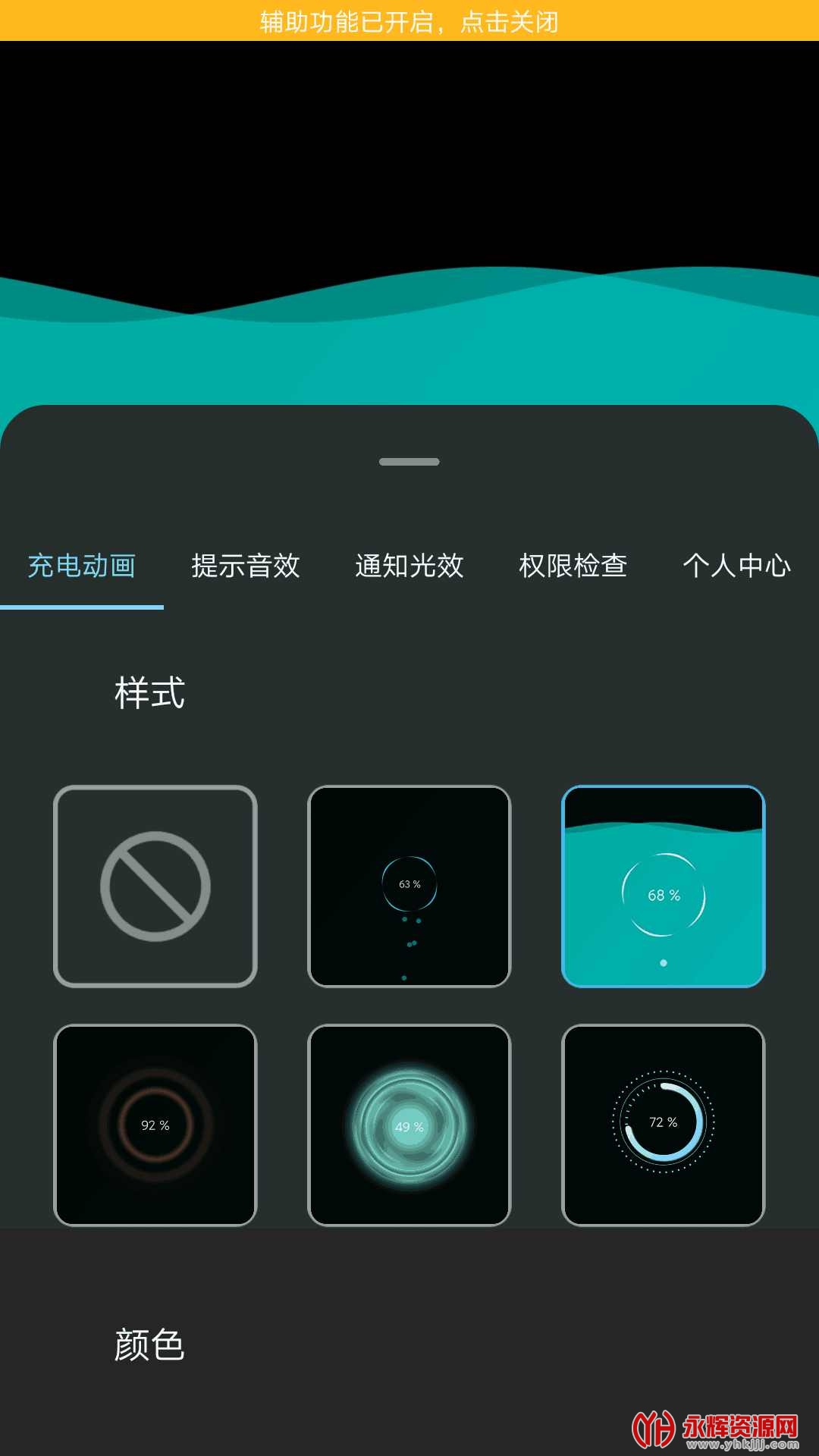Open the 权限检查 tab
Screen dimensions: 819x1456
(573, 566)
